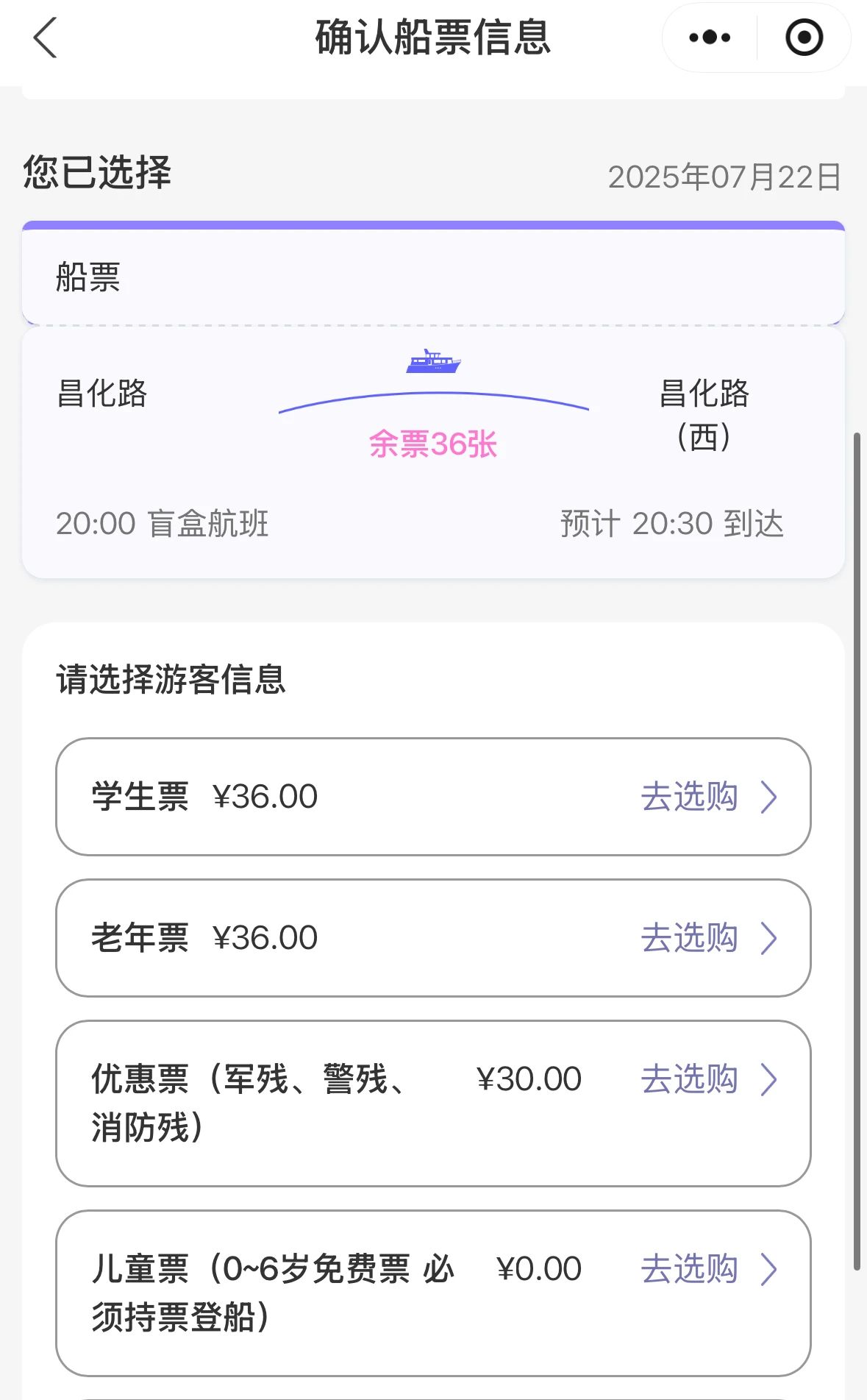Go back from ticket confirmation page

click(x=46, y=38)
